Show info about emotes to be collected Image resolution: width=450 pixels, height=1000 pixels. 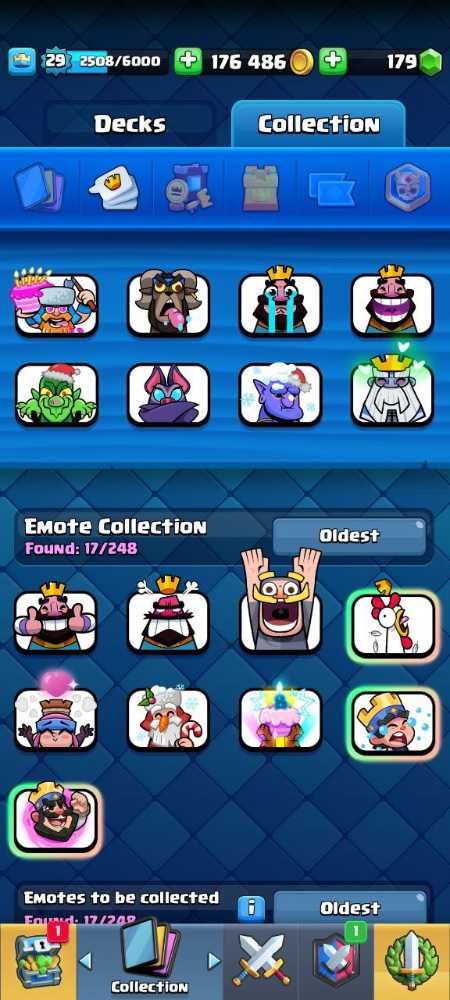252,908
